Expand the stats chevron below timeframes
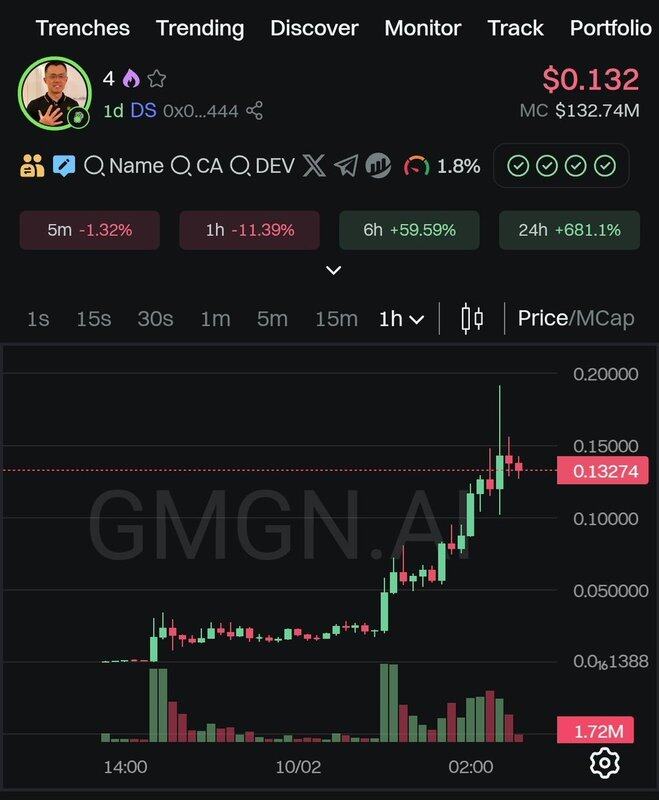 click(x=334, y=270)
